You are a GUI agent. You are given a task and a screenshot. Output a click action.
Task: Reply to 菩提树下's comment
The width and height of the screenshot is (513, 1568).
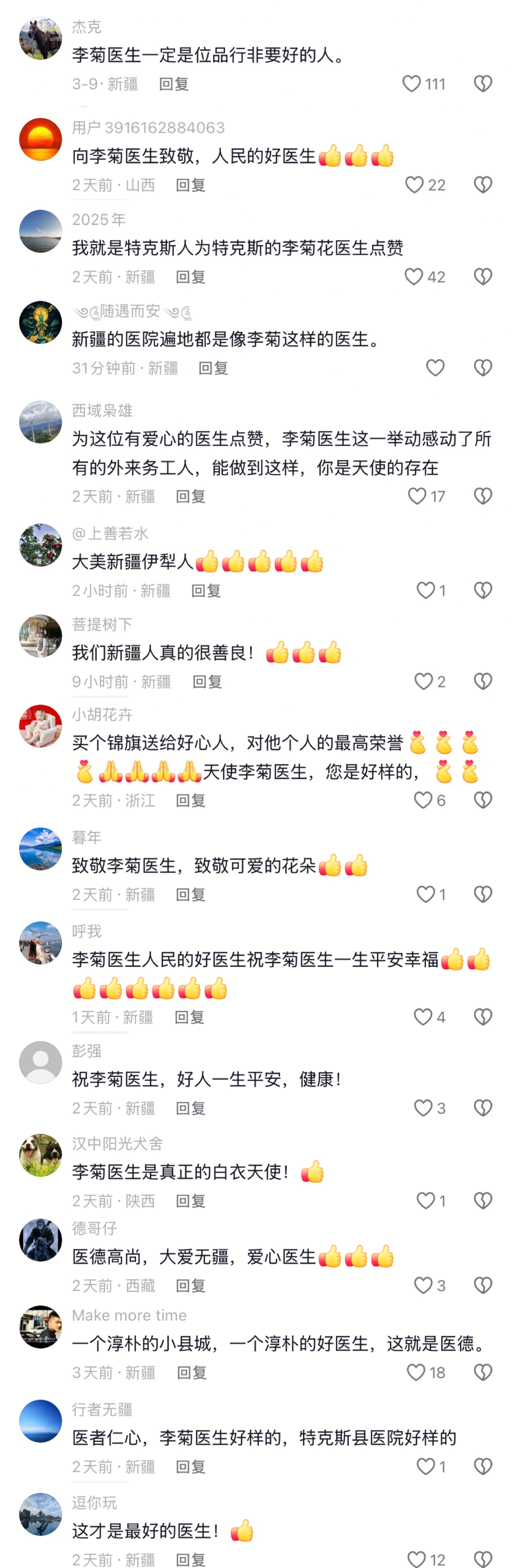click(x=207, y=682)
